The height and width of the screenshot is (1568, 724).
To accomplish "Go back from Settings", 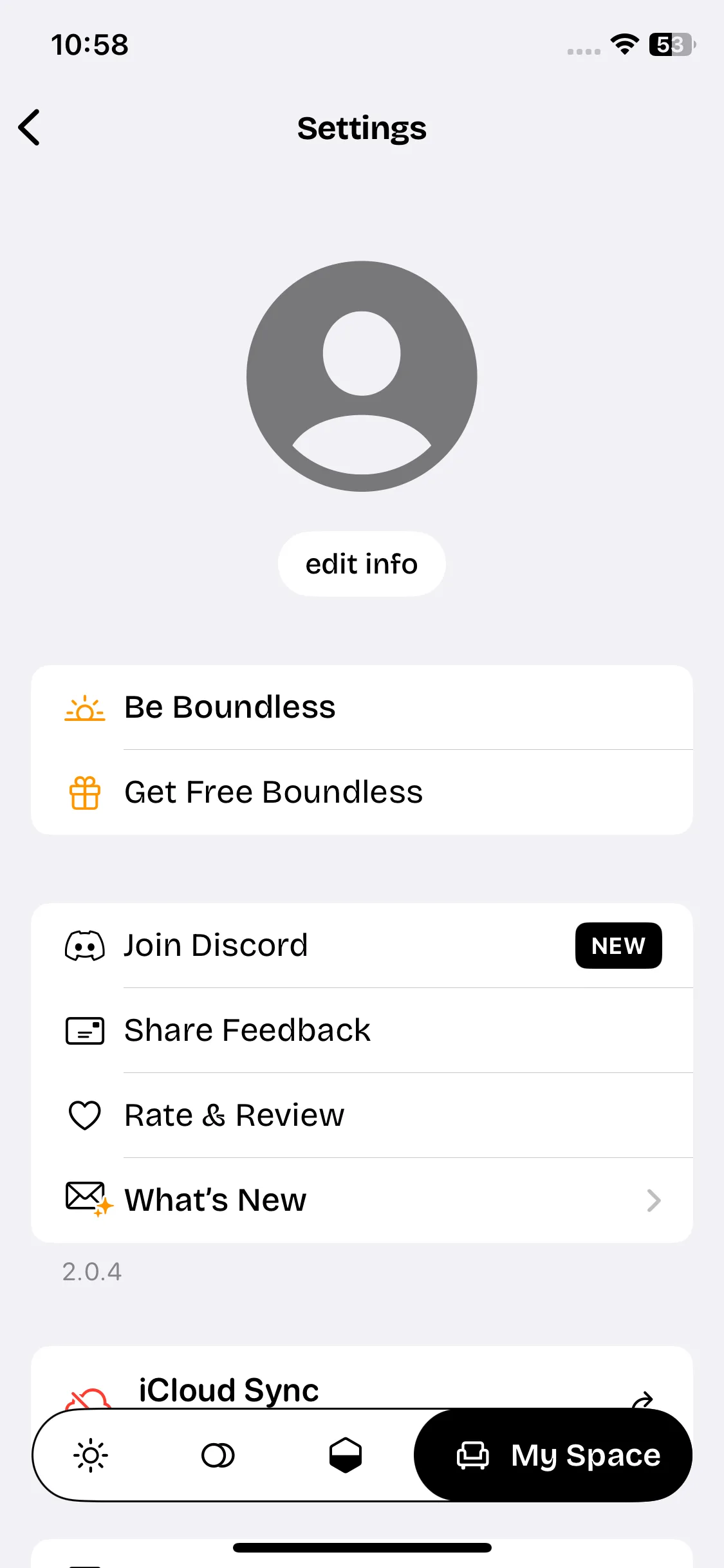I will (x=30, y=127).
